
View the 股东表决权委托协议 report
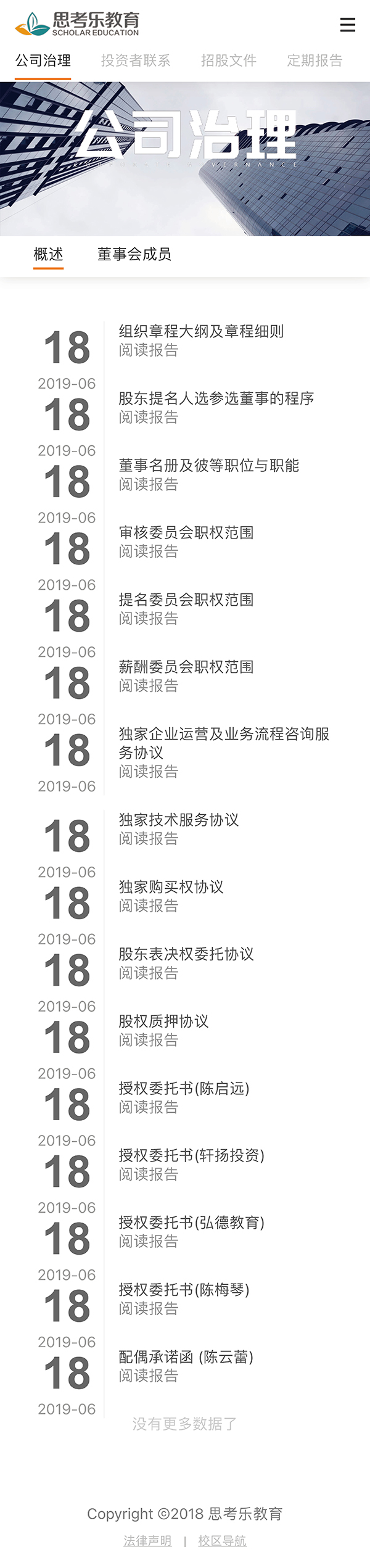pos(149,973)
